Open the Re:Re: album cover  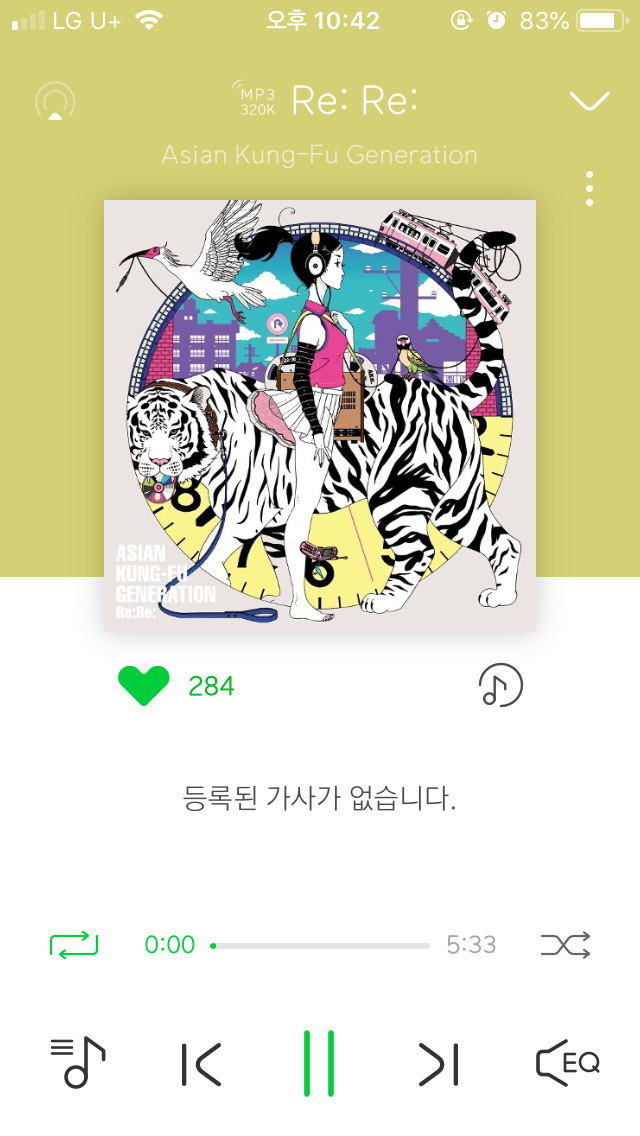[x=320, y=415]
